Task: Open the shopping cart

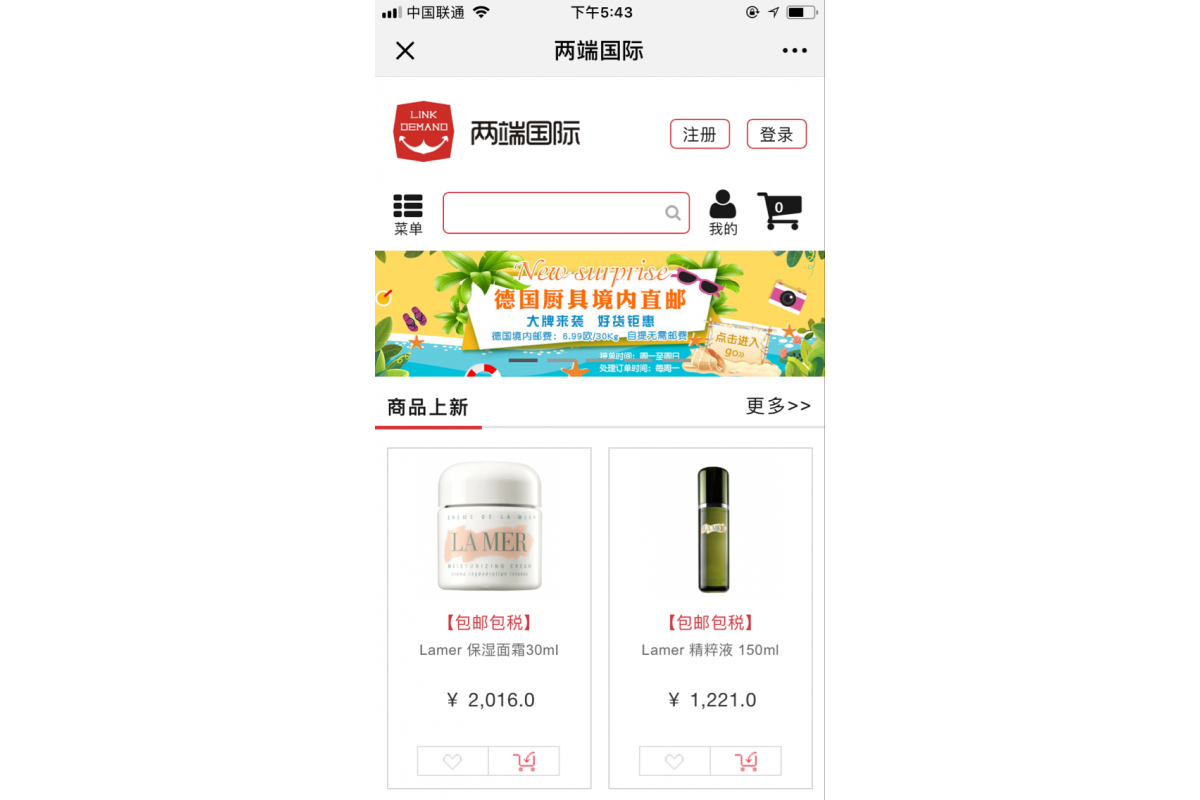Action: pyautogui.click(x=779, y=210)
